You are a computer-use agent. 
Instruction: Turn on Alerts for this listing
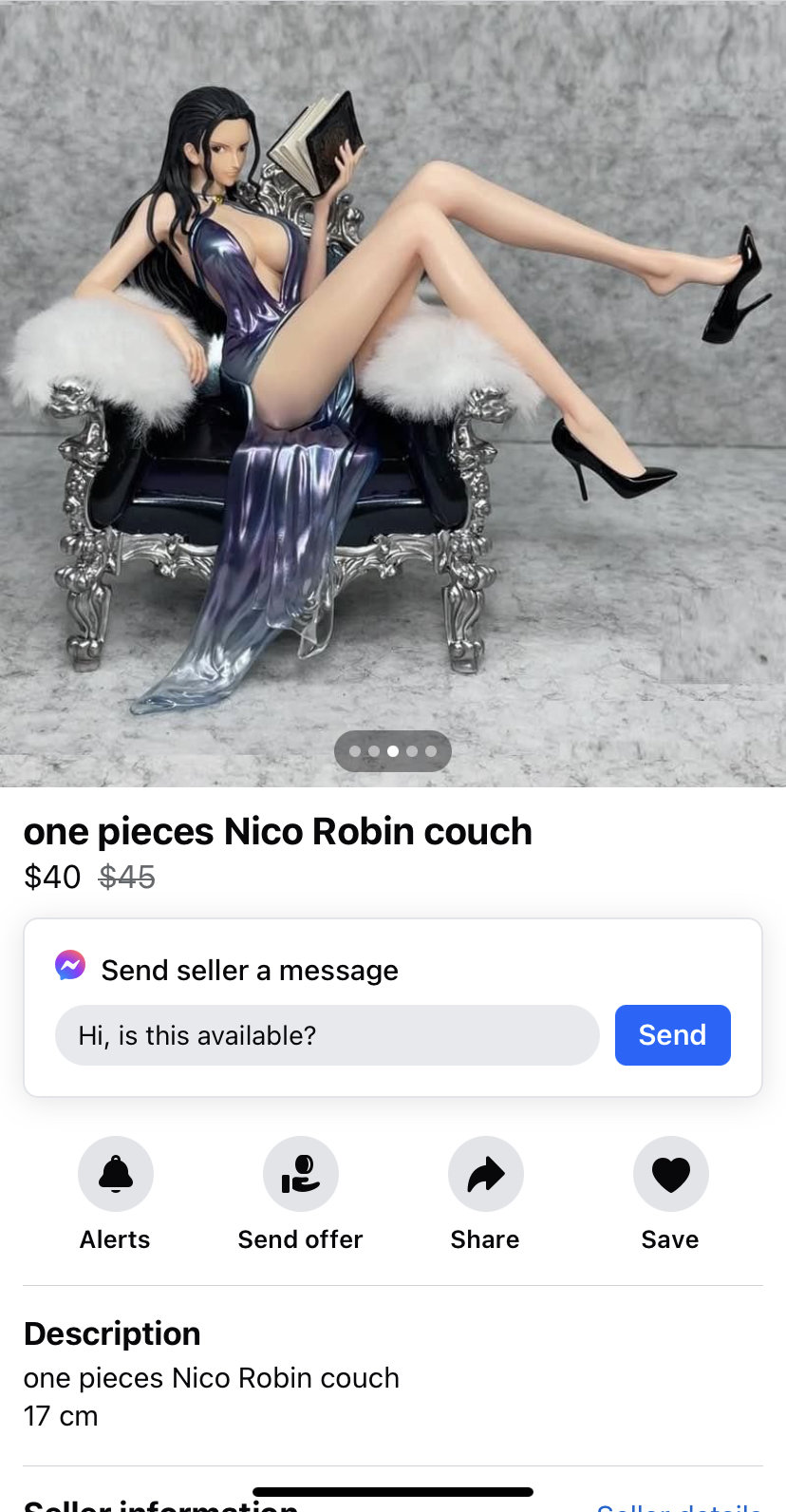[115, 1175]
